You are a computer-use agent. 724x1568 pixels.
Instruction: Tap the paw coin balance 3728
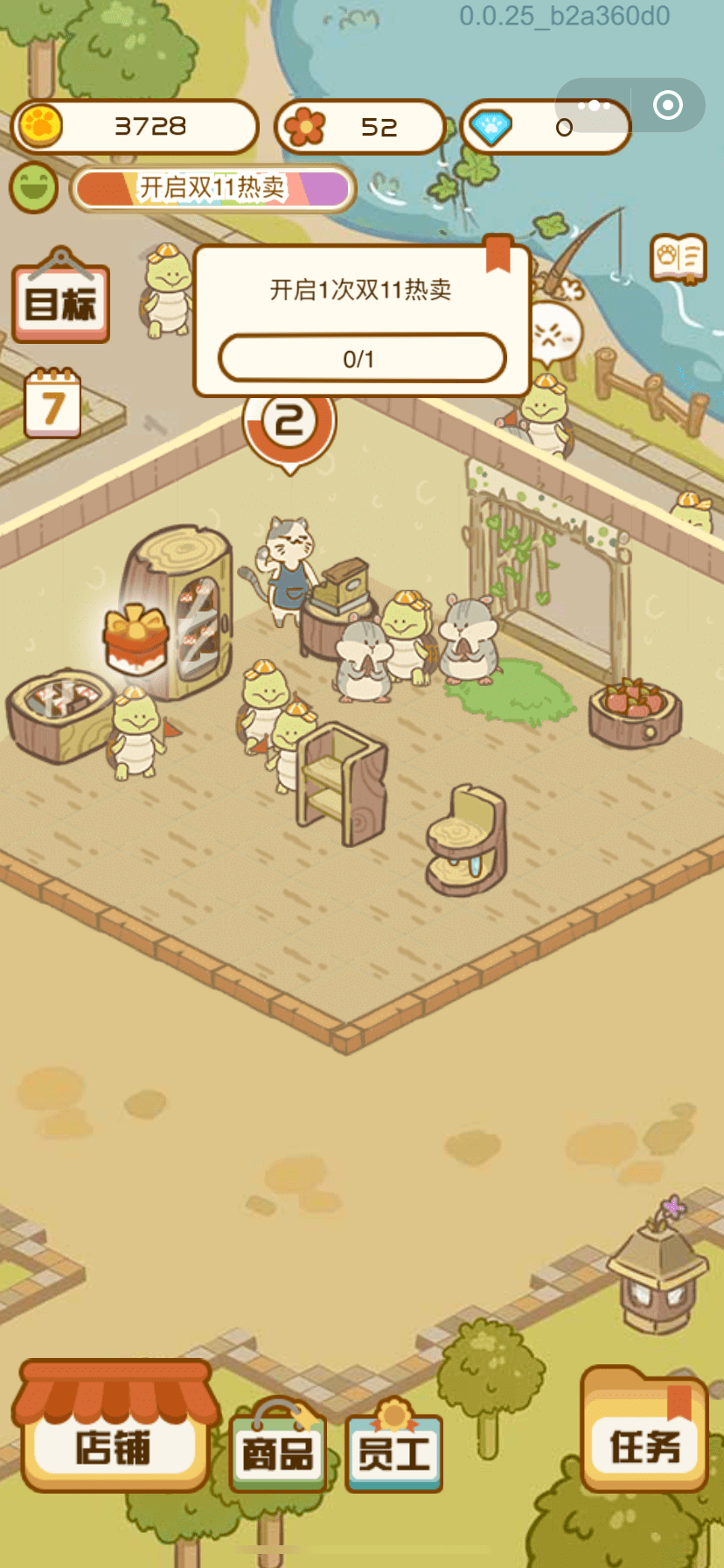coord(136,127)
